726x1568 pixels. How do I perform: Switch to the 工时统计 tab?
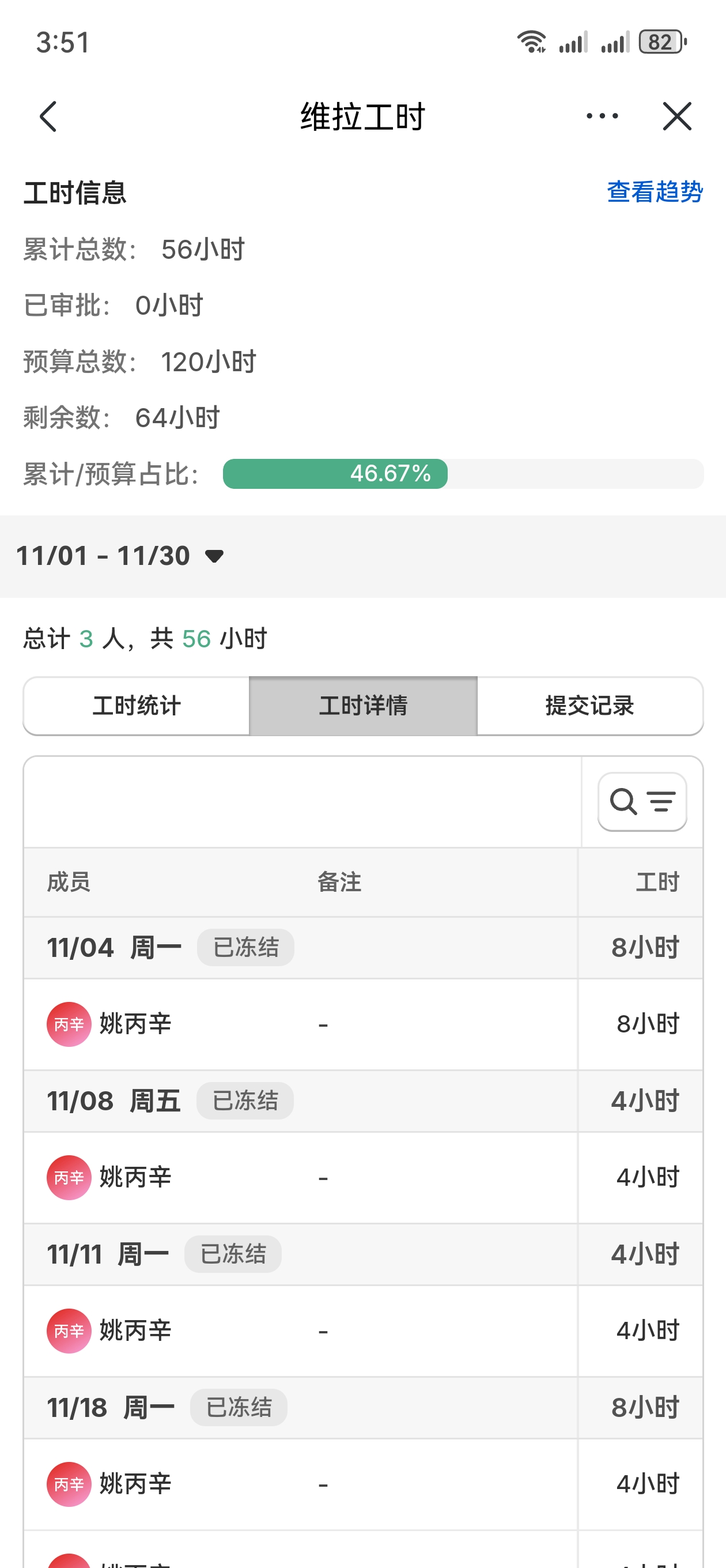137,706
